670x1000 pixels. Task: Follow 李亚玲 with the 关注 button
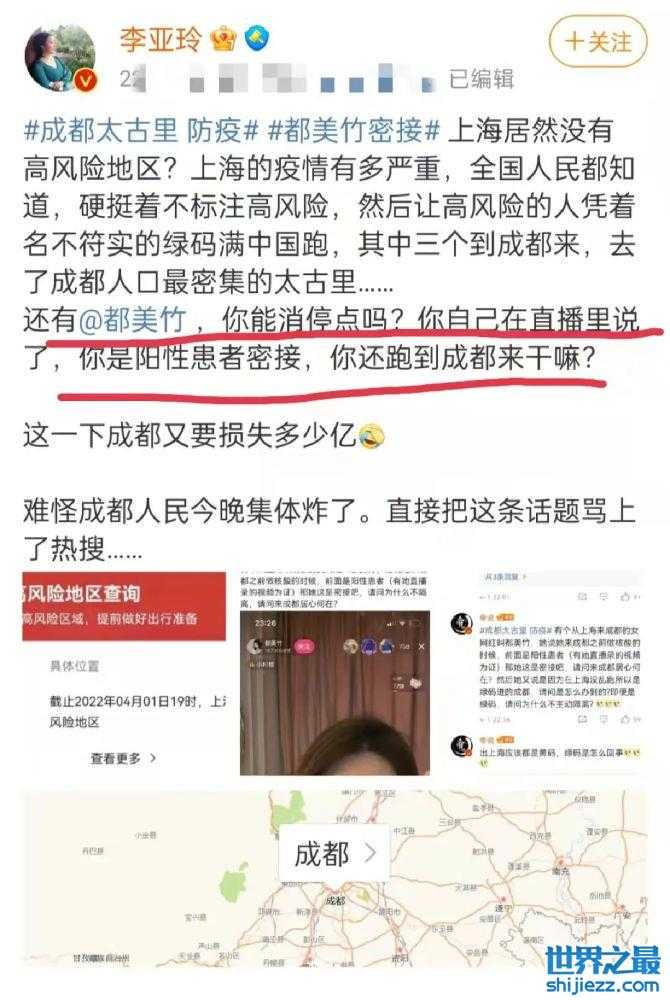pos(598,41)
